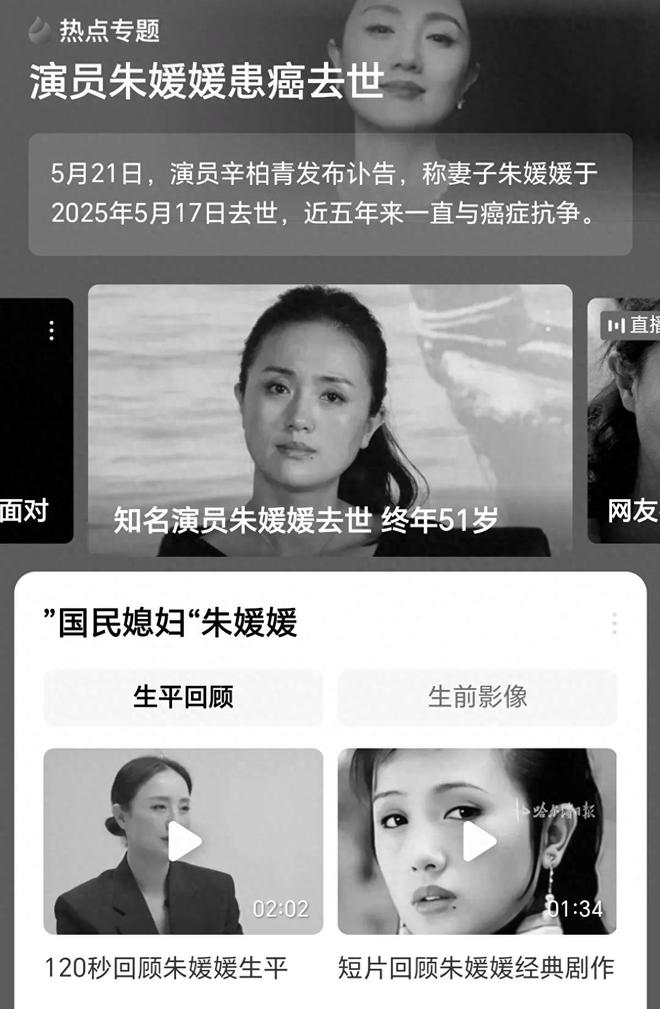The height and width of the screenshot is (1009, 660).
Task: Open the overflow menu on the 面对 card
Action: coord(51,330)
